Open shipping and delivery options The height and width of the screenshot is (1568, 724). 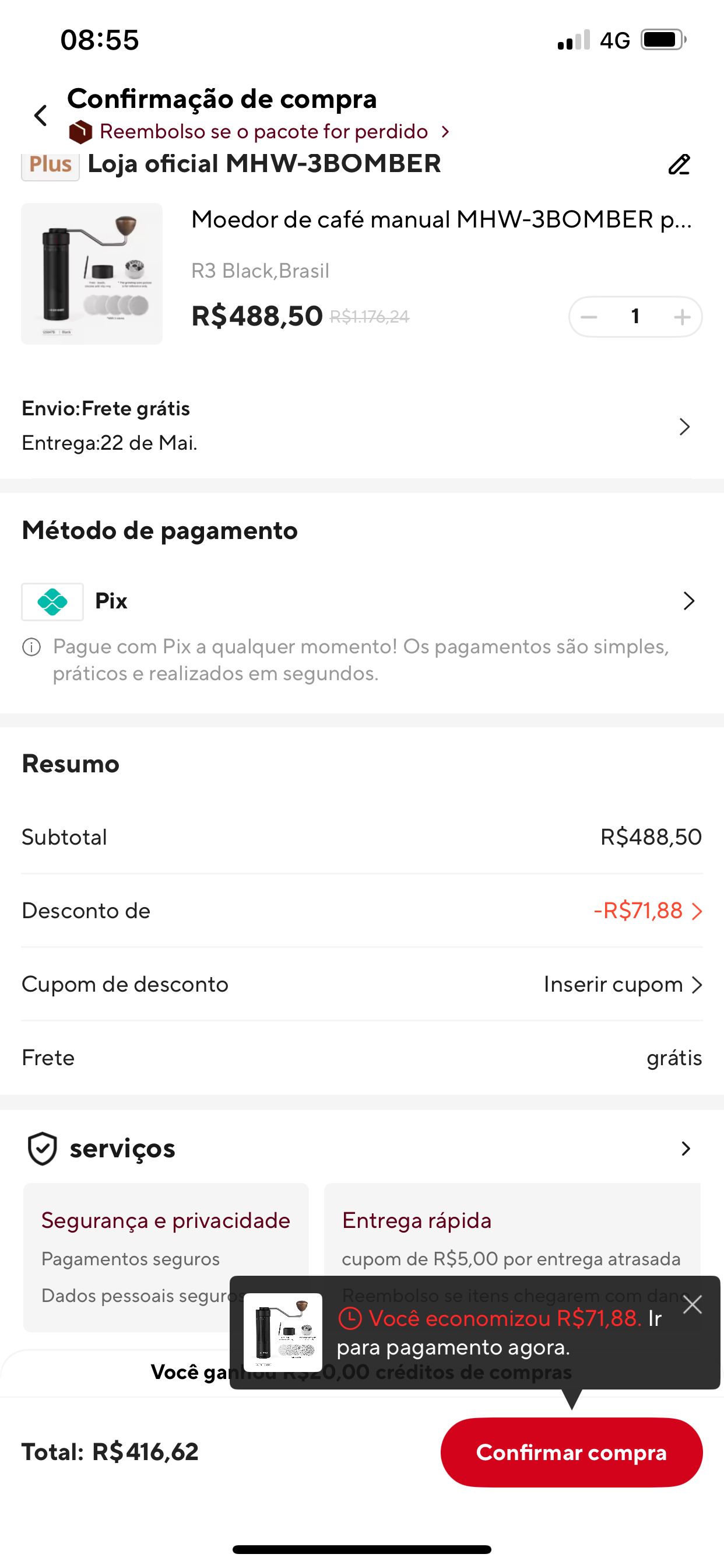[362, 426]
